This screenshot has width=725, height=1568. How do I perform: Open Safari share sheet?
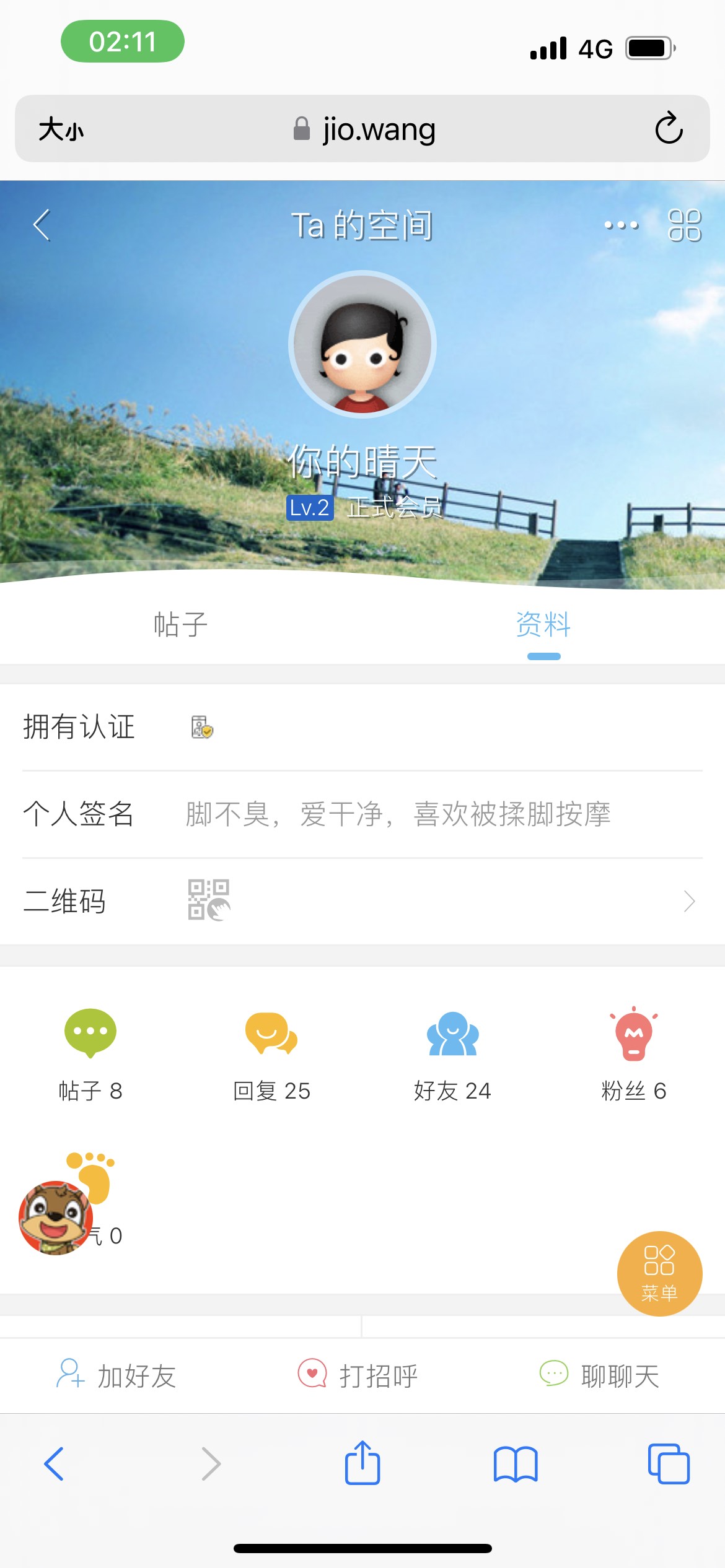click(x=362, y=1464)
